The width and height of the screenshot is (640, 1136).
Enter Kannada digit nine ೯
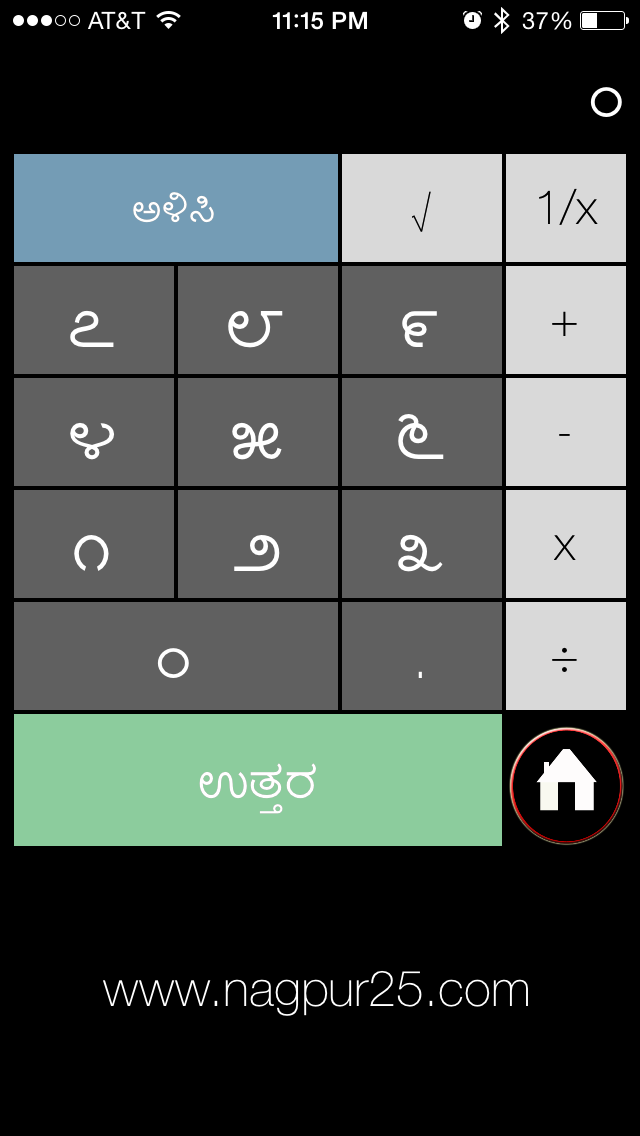click(x=422, y=320)
